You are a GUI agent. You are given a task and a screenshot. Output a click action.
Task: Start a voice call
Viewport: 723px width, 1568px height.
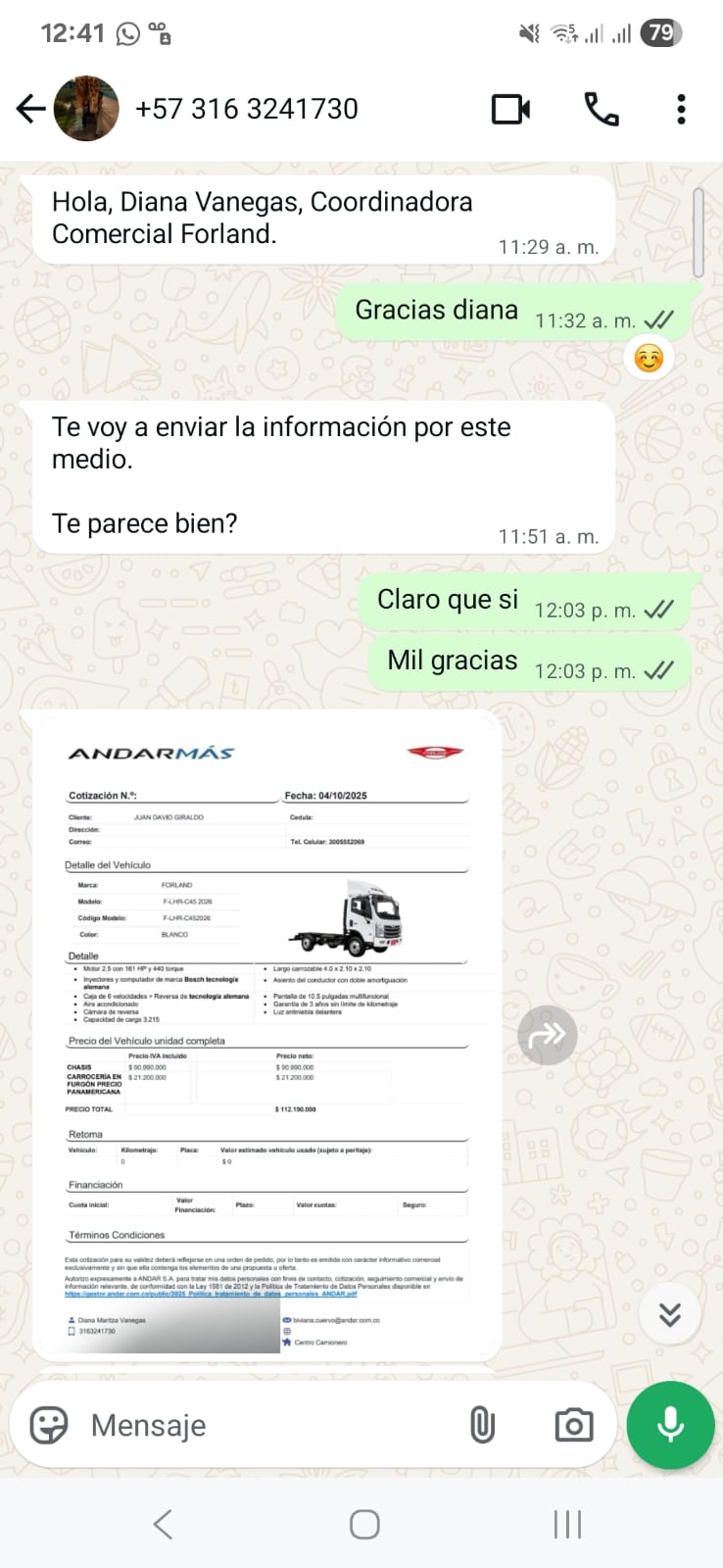coord(601,109)
